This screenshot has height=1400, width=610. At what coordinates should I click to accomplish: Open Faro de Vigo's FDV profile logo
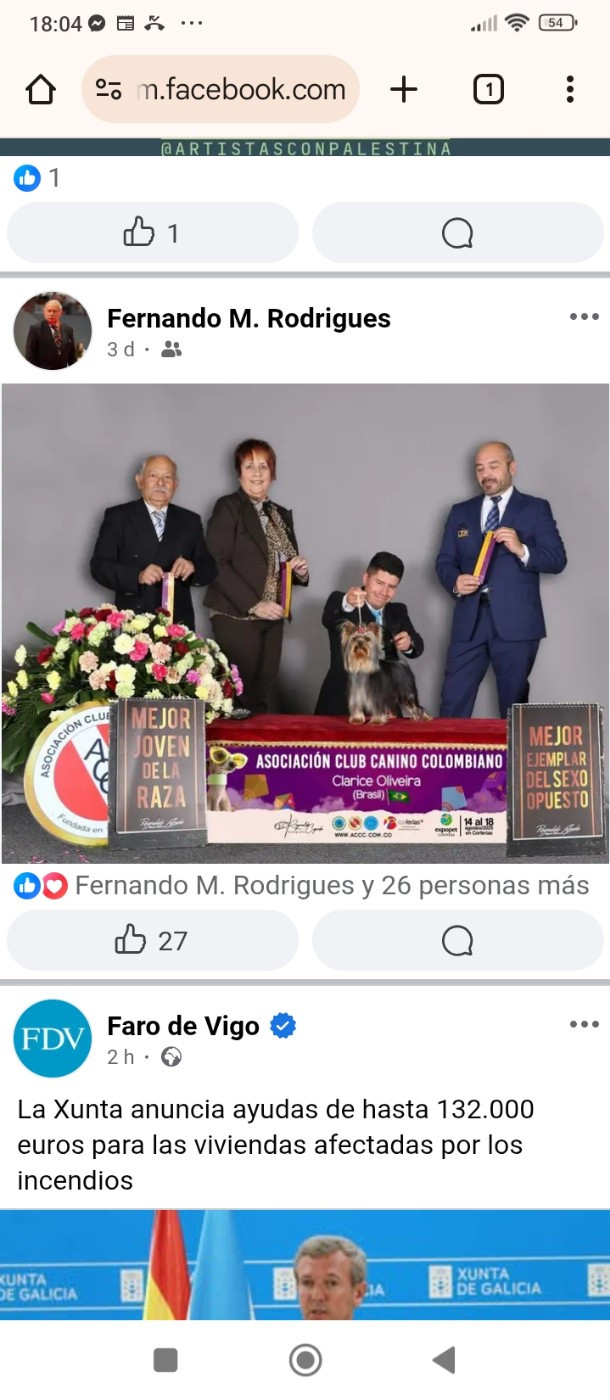[52, 1038]
